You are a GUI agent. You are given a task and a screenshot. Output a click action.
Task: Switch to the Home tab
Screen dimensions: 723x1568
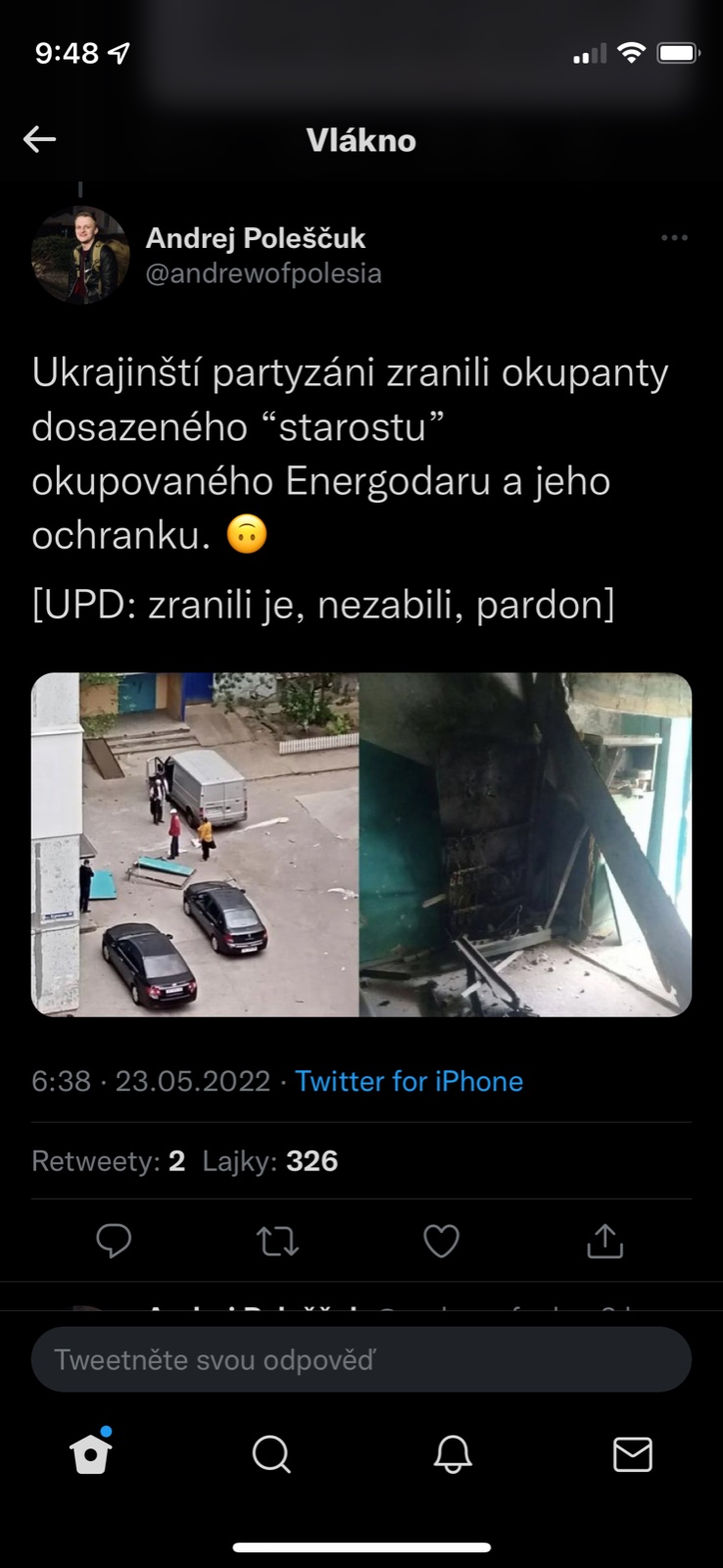point(90,1454)
